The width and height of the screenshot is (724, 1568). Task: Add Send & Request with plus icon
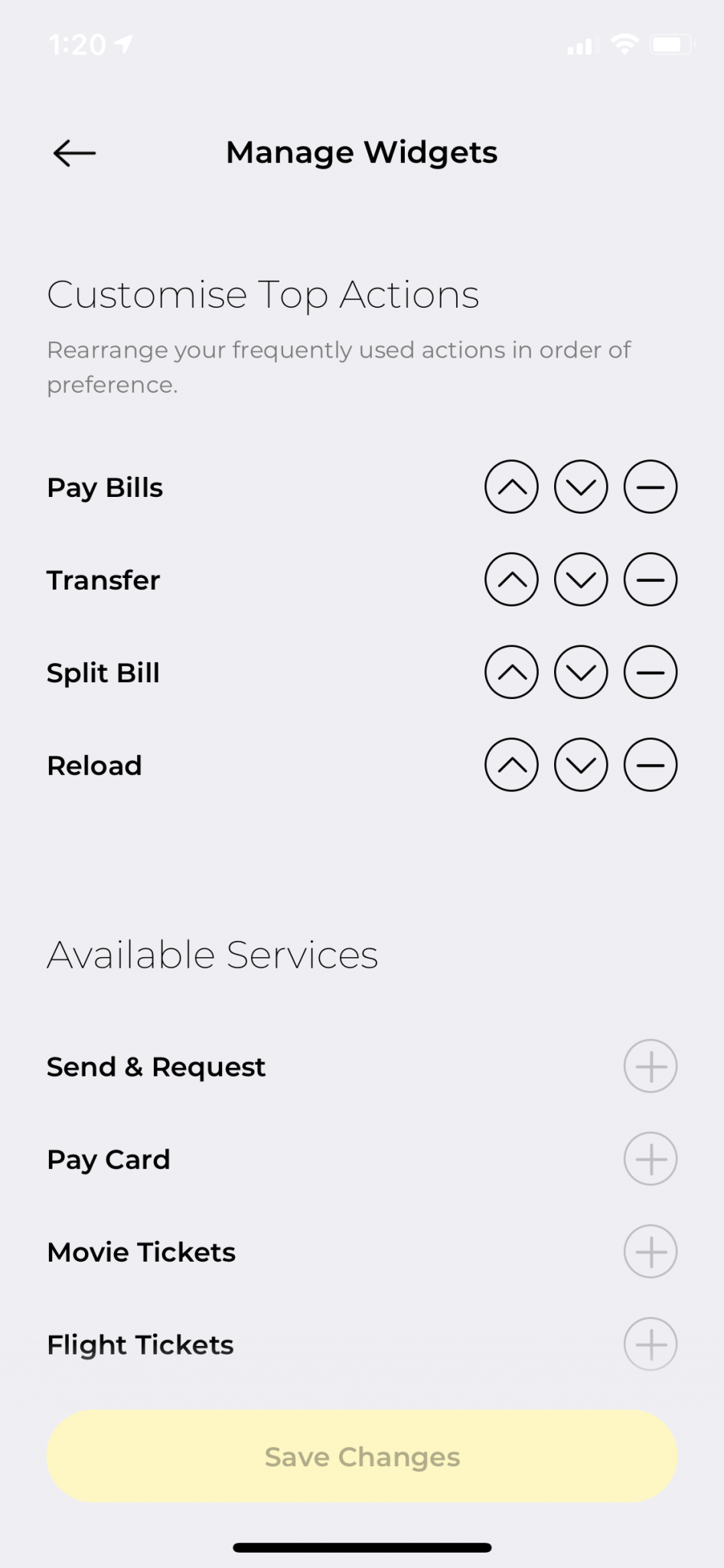point(650,1066)
